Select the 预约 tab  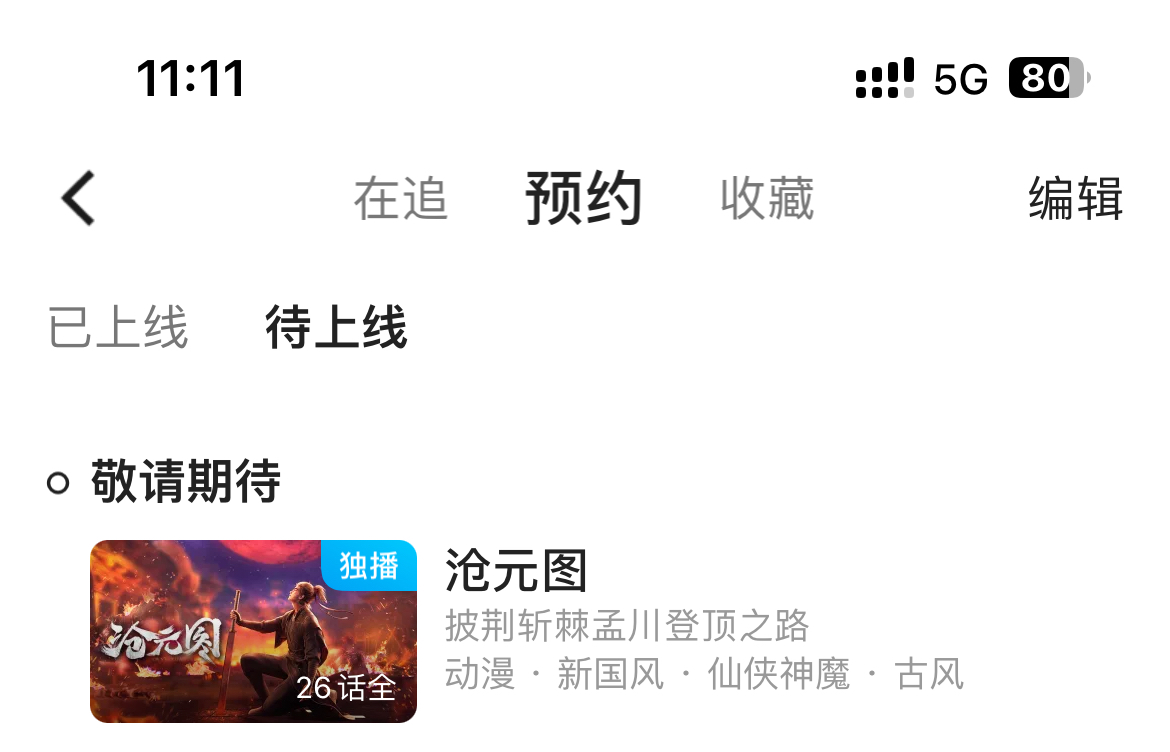click(x=583, y=198)
